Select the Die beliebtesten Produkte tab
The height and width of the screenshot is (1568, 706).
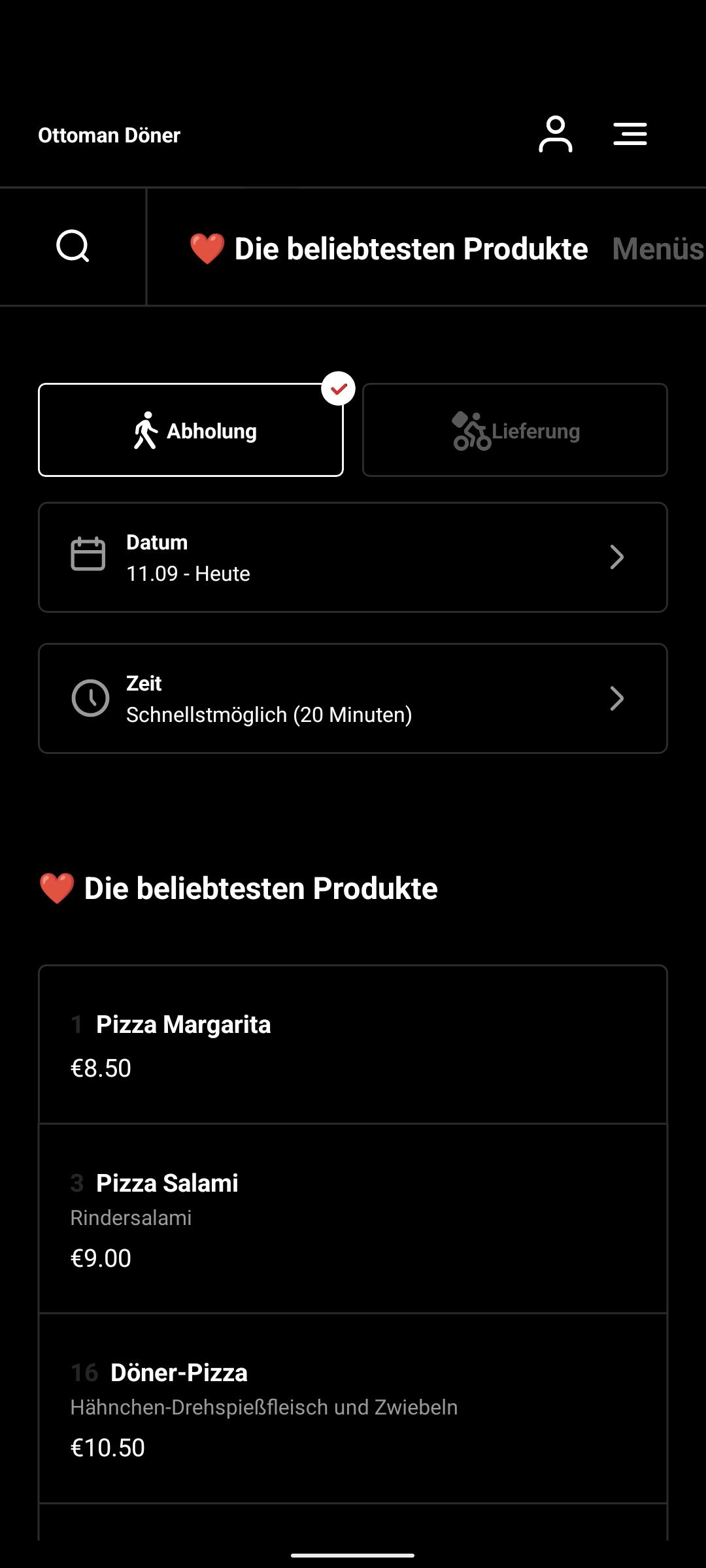point(388,249)
